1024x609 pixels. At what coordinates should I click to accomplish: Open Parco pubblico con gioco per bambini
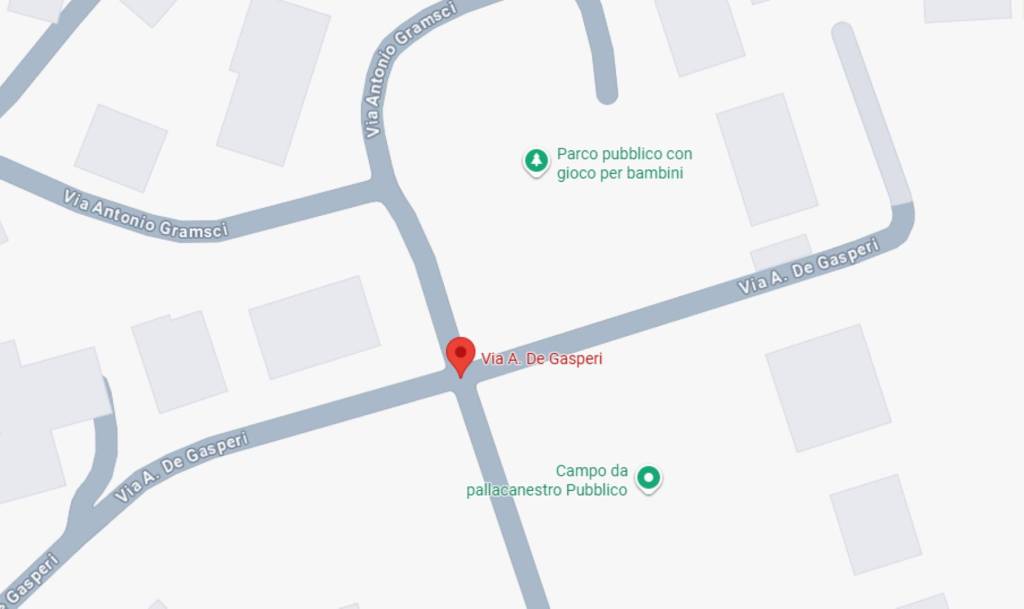[x=537, y=160]
